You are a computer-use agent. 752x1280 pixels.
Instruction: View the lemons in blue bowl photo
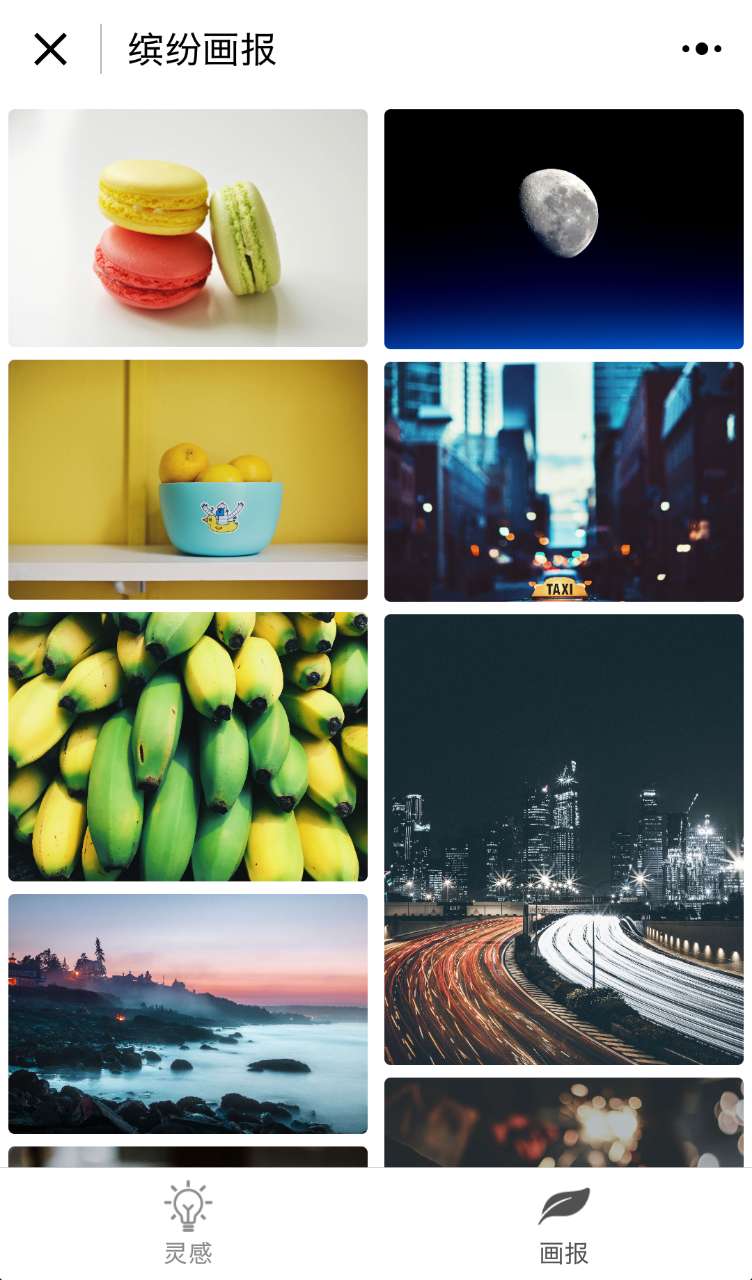(x=188, y=480)
